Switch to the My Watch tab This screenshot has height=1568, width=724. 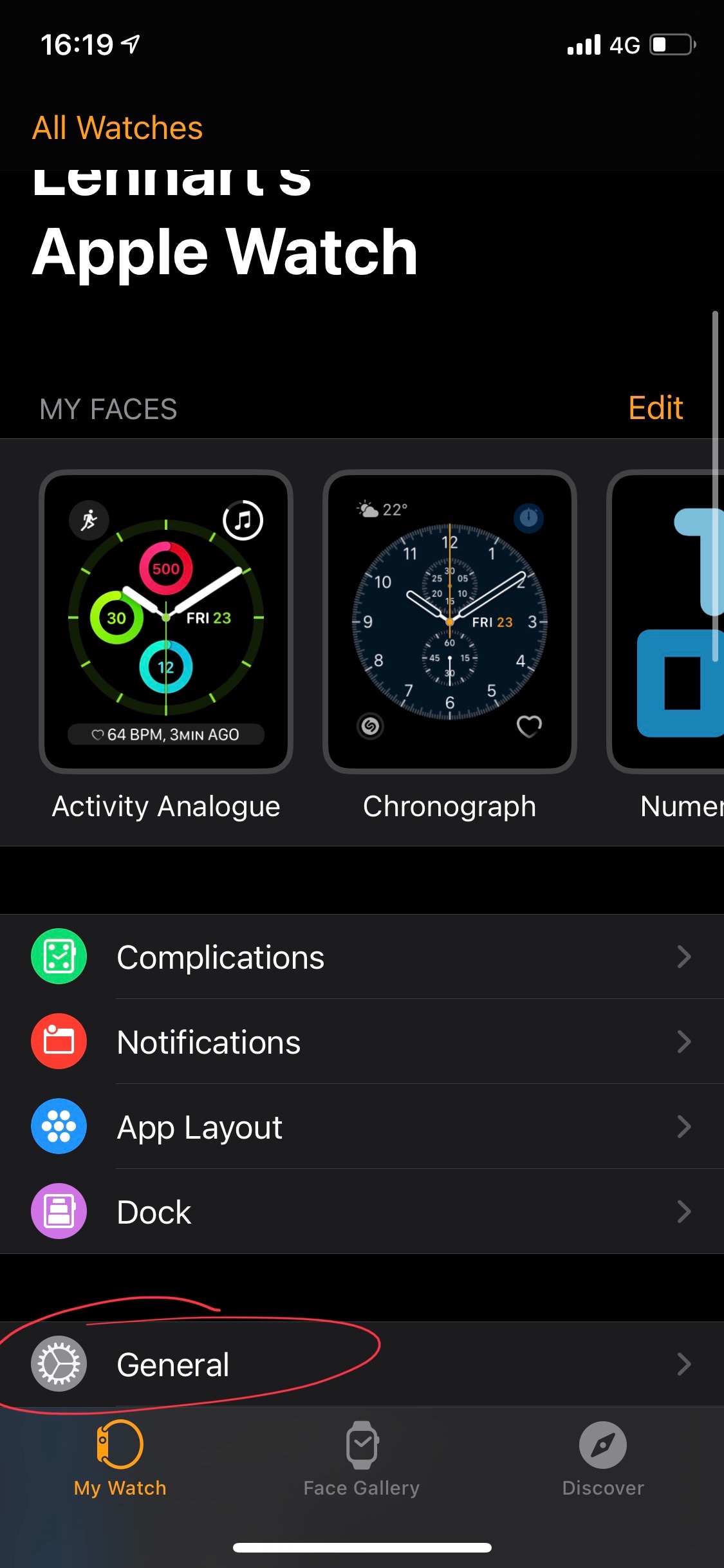120,1459
